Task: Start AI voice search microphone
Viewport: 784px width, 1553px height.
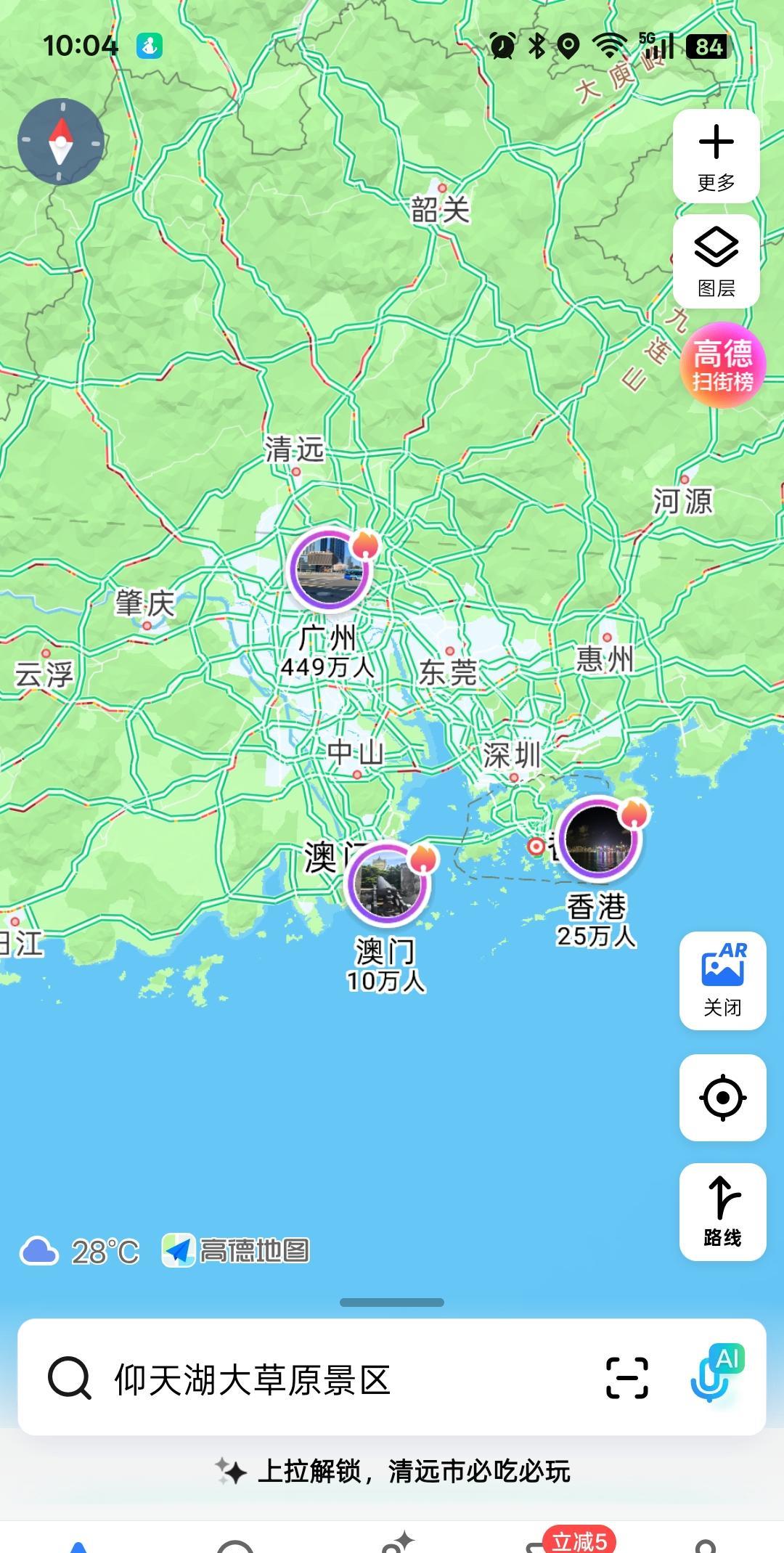Action: point(715,1374)
